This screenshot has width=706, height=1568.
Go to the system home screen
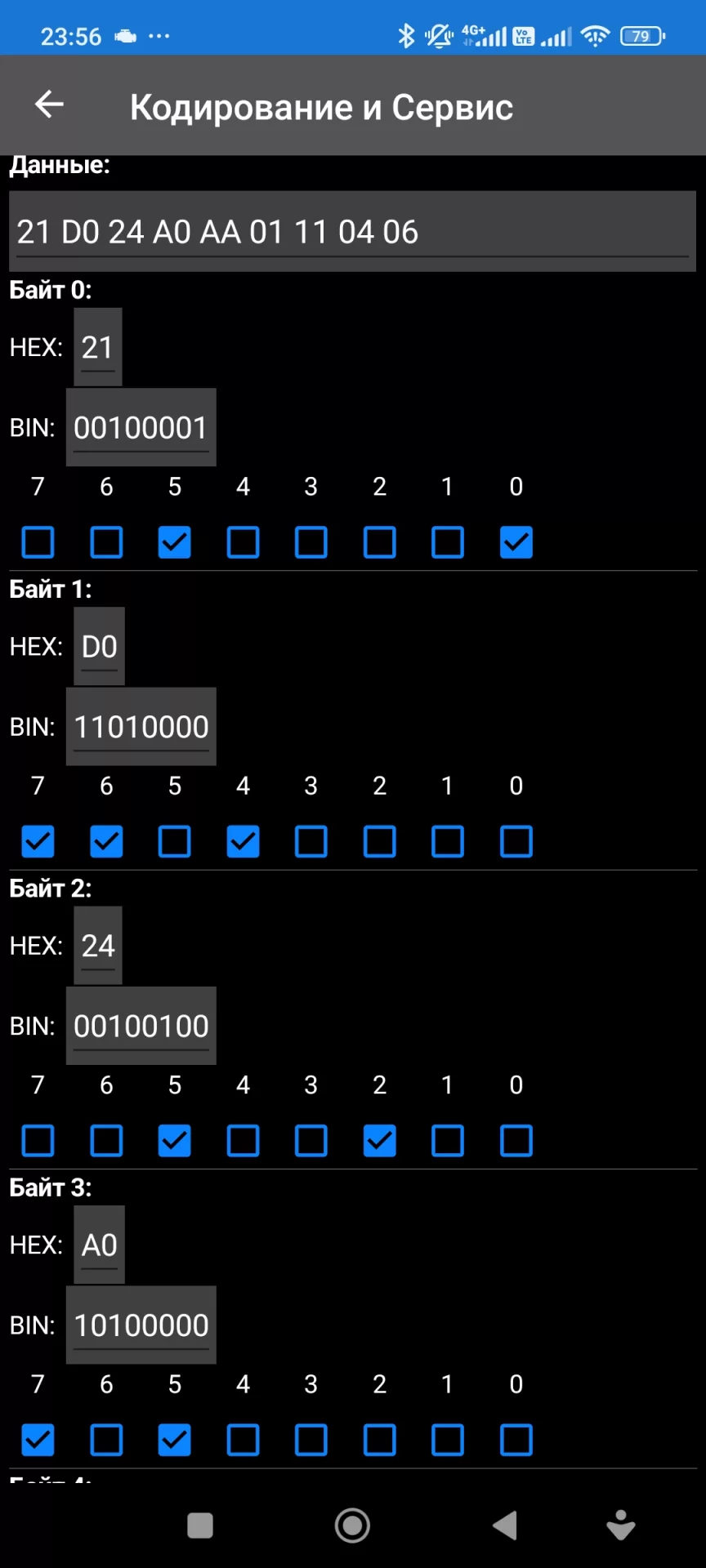[352, 1526]
